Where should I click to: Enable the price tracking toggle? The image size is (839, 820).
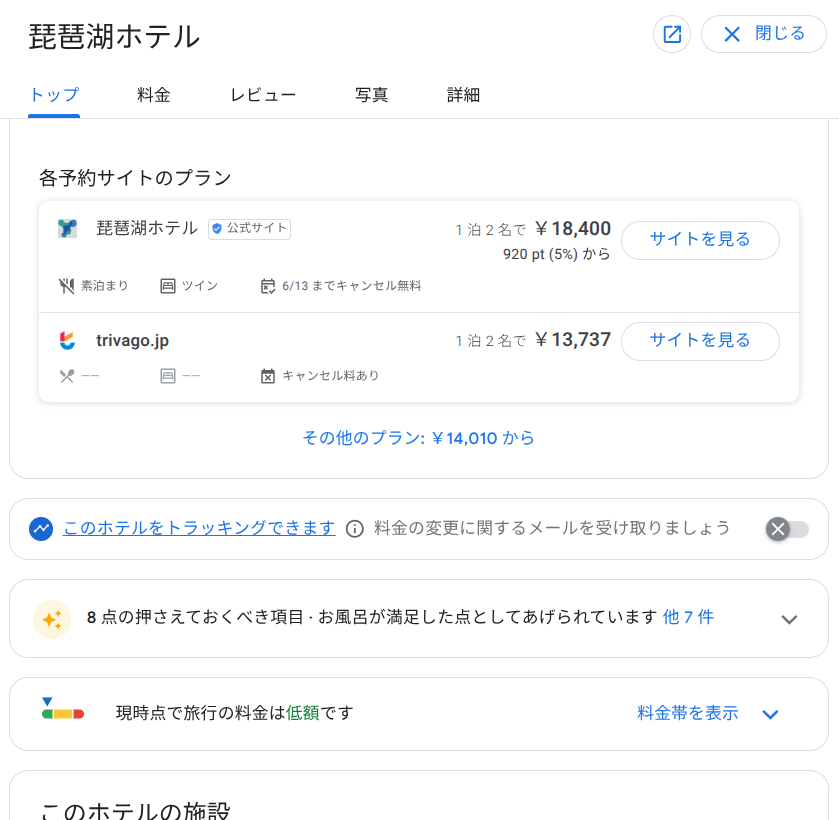coord(787,529)
